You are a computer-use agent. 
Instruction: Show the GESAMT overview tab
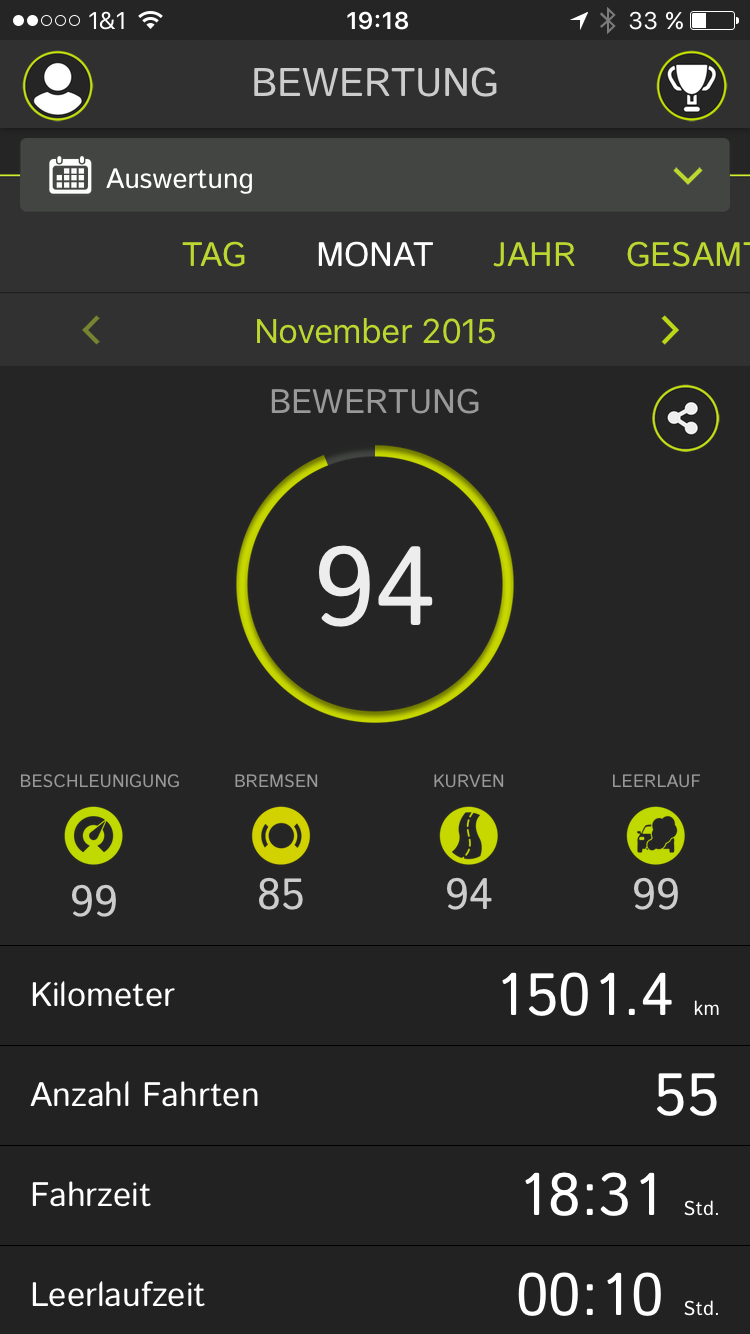pyautogui.click(x=686, y=255)
